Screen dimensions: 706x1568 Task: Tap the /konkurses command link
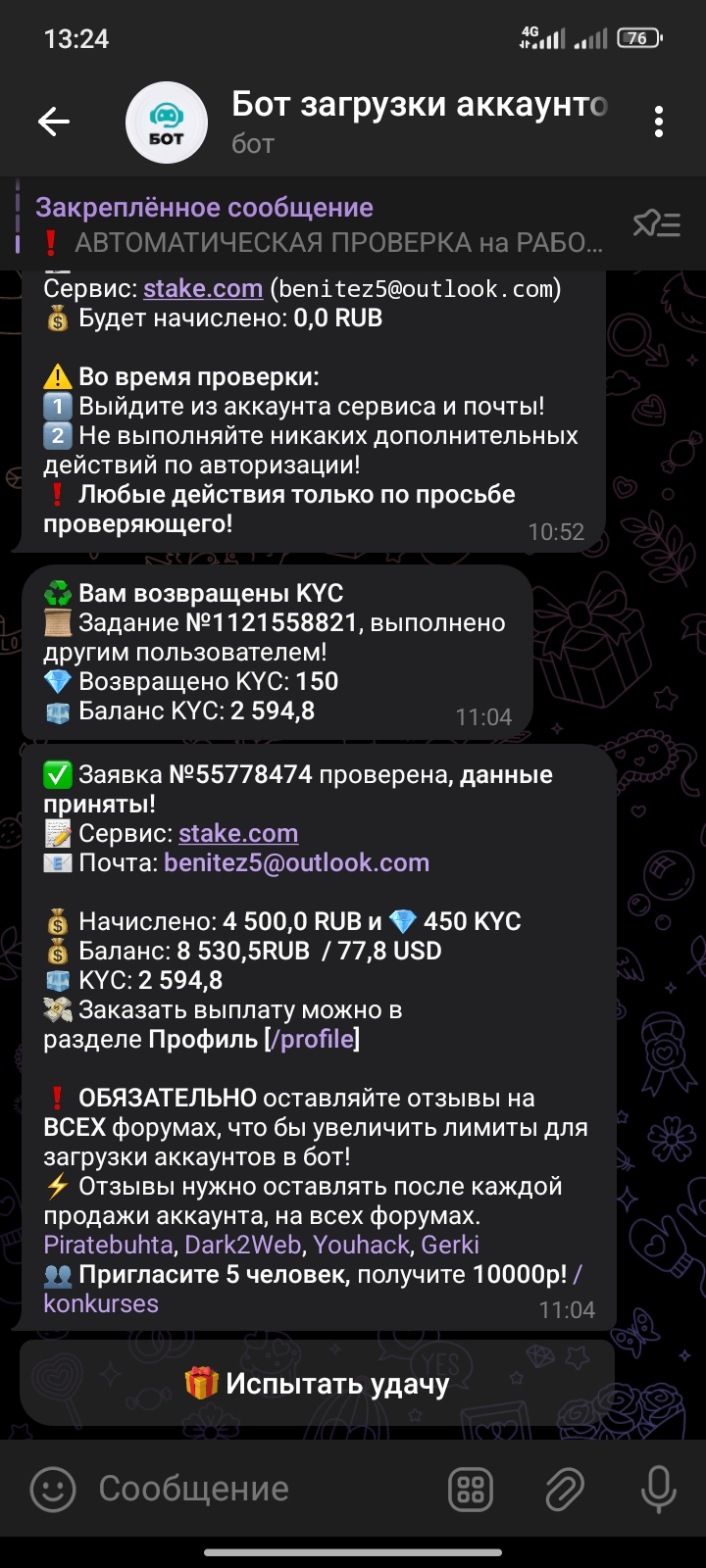click(x=101, y=1303)
